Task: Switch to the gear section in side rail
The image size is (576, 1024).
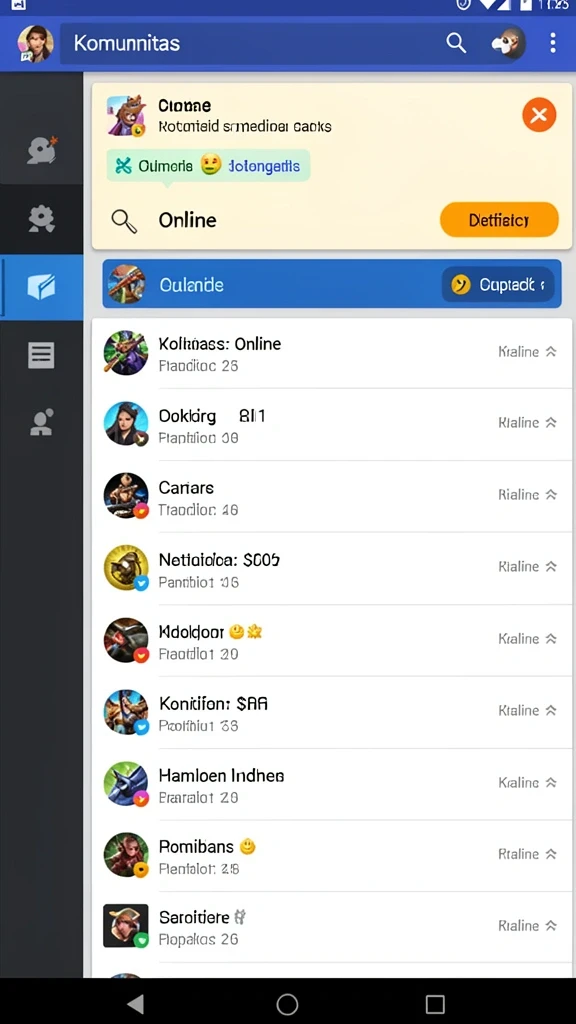Action: click(x=41, y=219)
